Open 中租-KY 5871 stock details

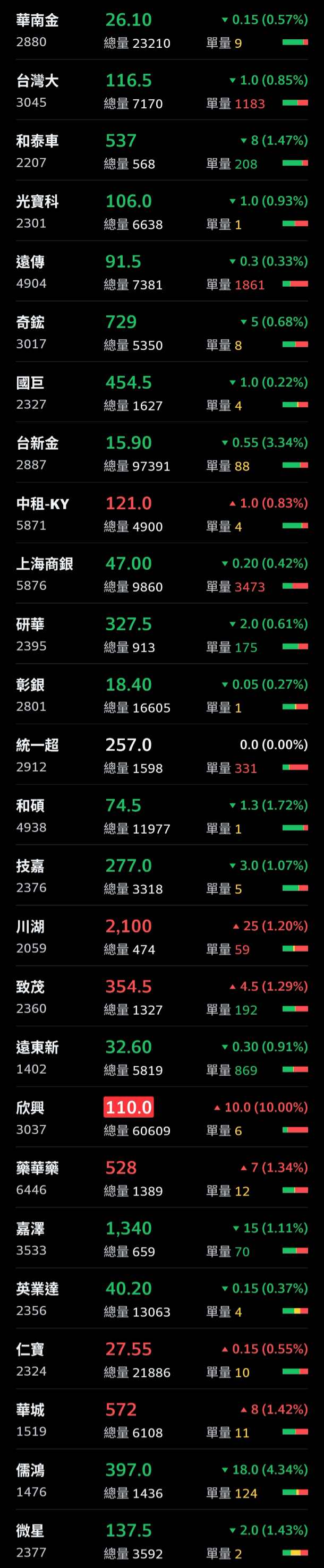(162, 513)
